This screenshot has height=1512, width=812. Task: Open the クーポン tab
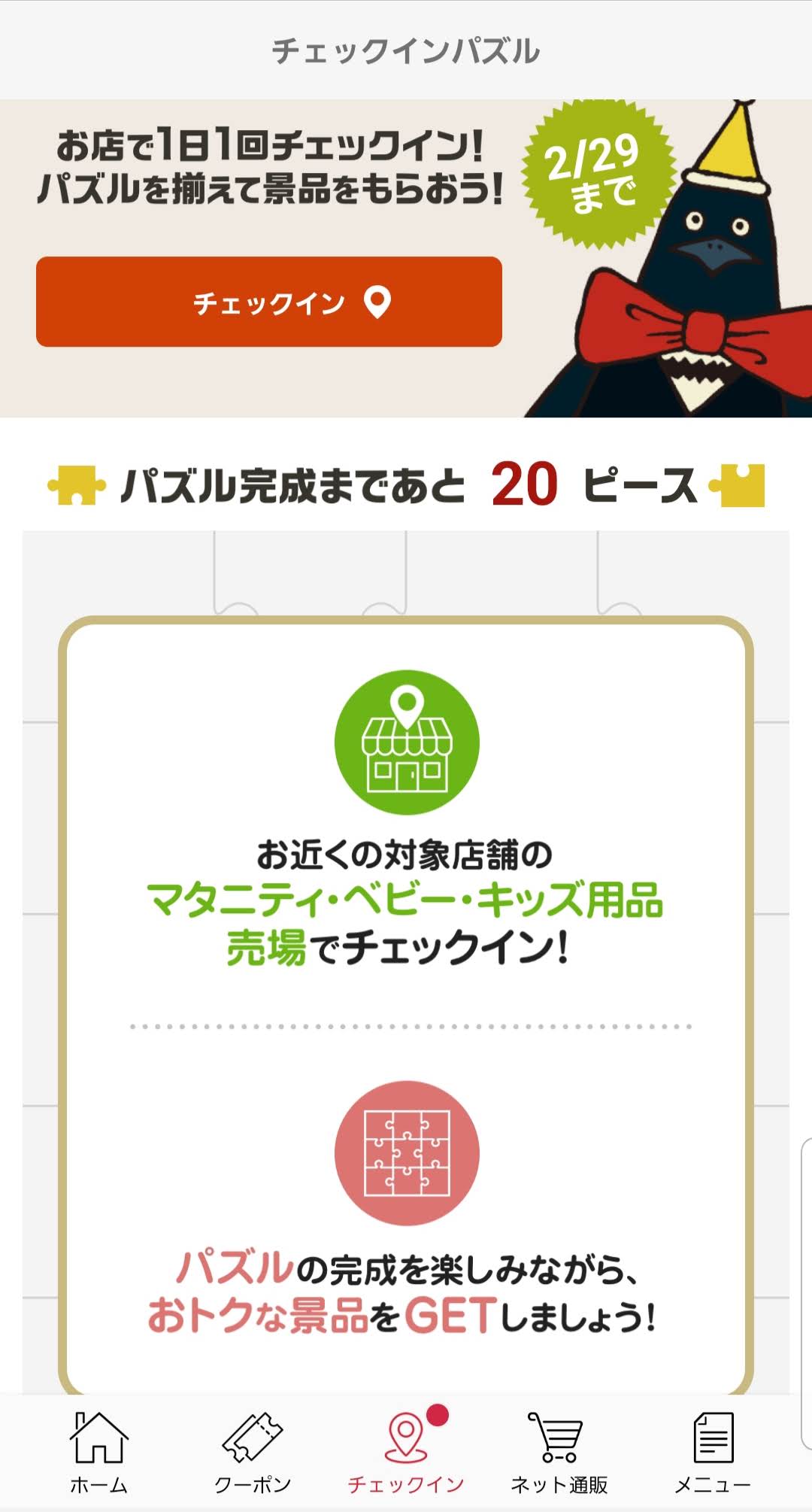click(253, 1452)
